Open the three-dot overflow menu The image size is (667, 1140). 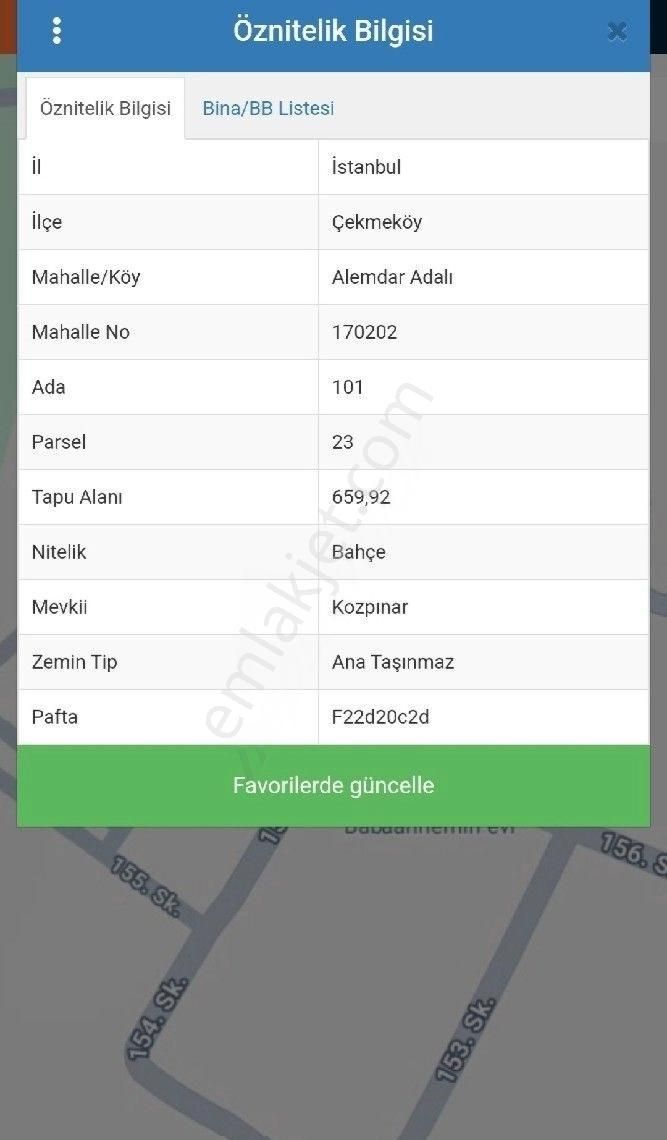click(56, 31)
